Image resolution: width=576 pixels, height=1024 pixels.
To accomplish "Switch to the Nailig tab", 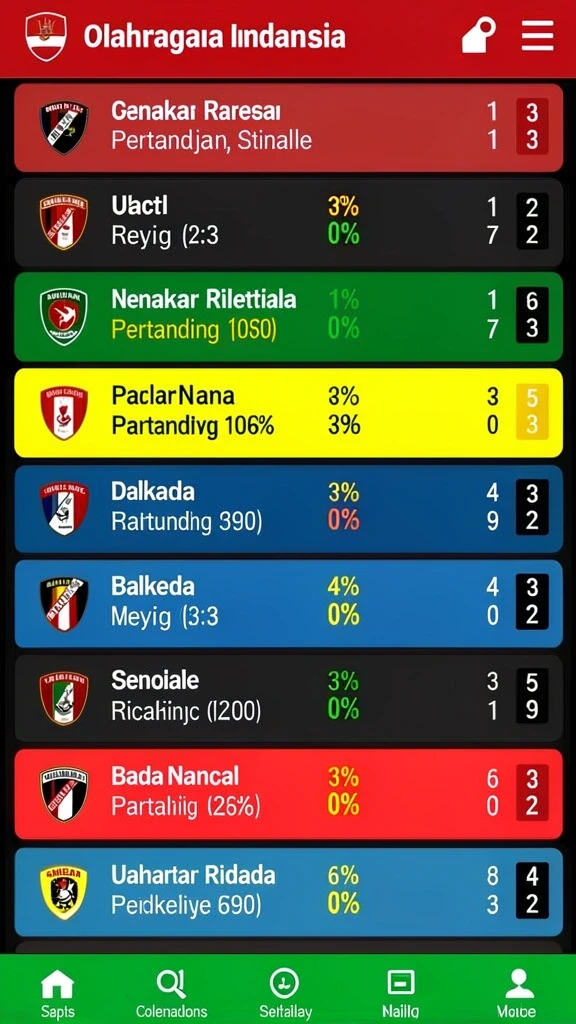I will click(x=400, y=993).
